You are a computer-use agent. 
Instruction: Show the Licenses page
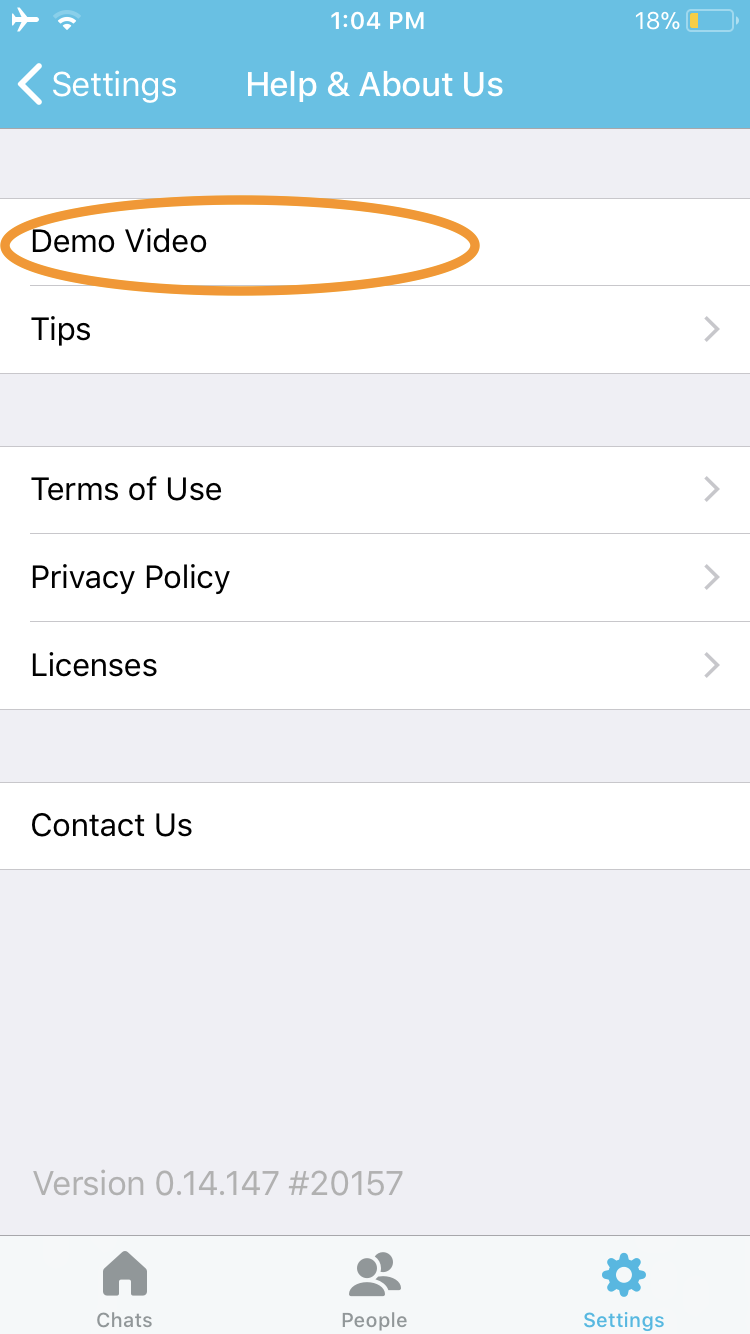[x=375, y=666]
